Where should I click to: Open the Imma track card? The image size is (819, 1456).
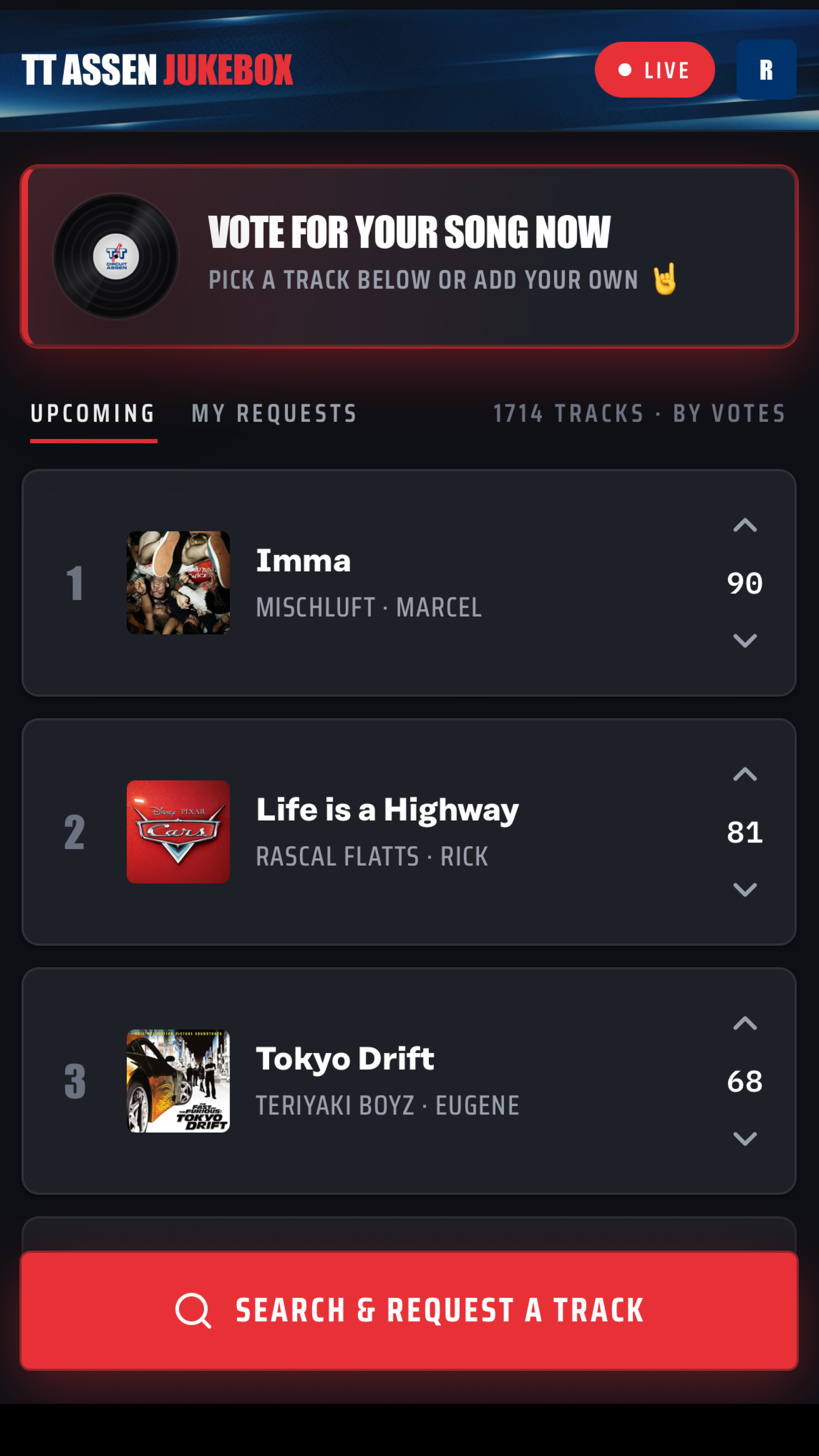point(409,583)
